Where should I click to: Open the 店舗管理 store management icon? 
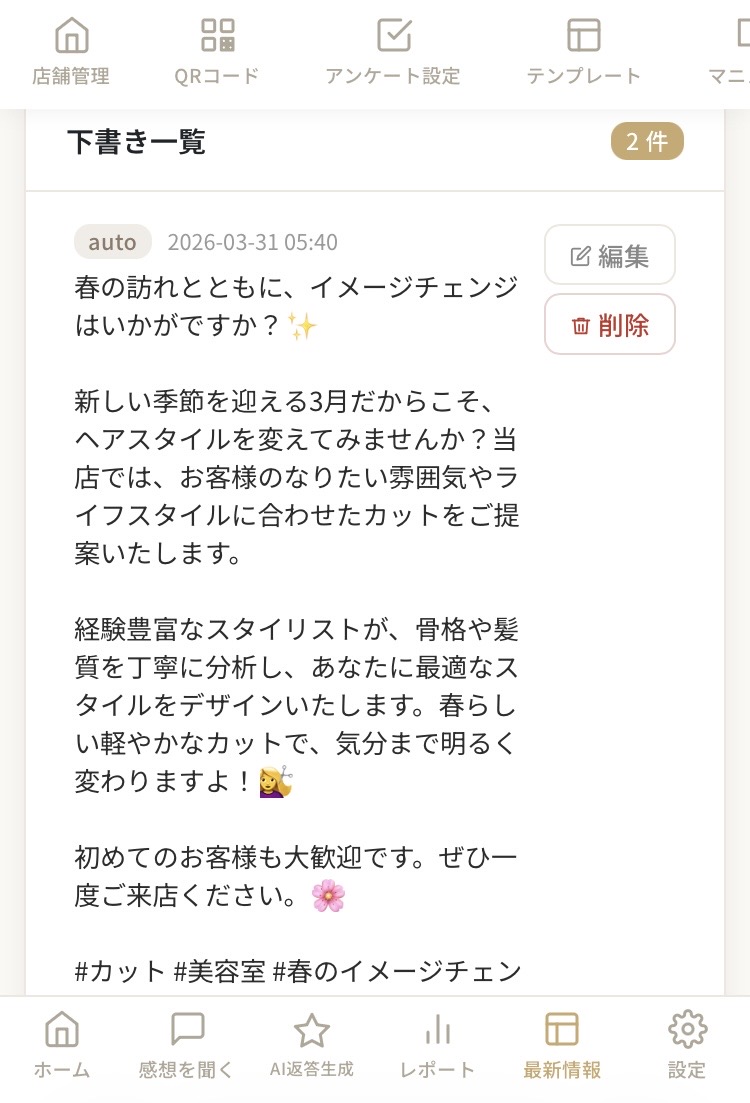coord(68,34)
